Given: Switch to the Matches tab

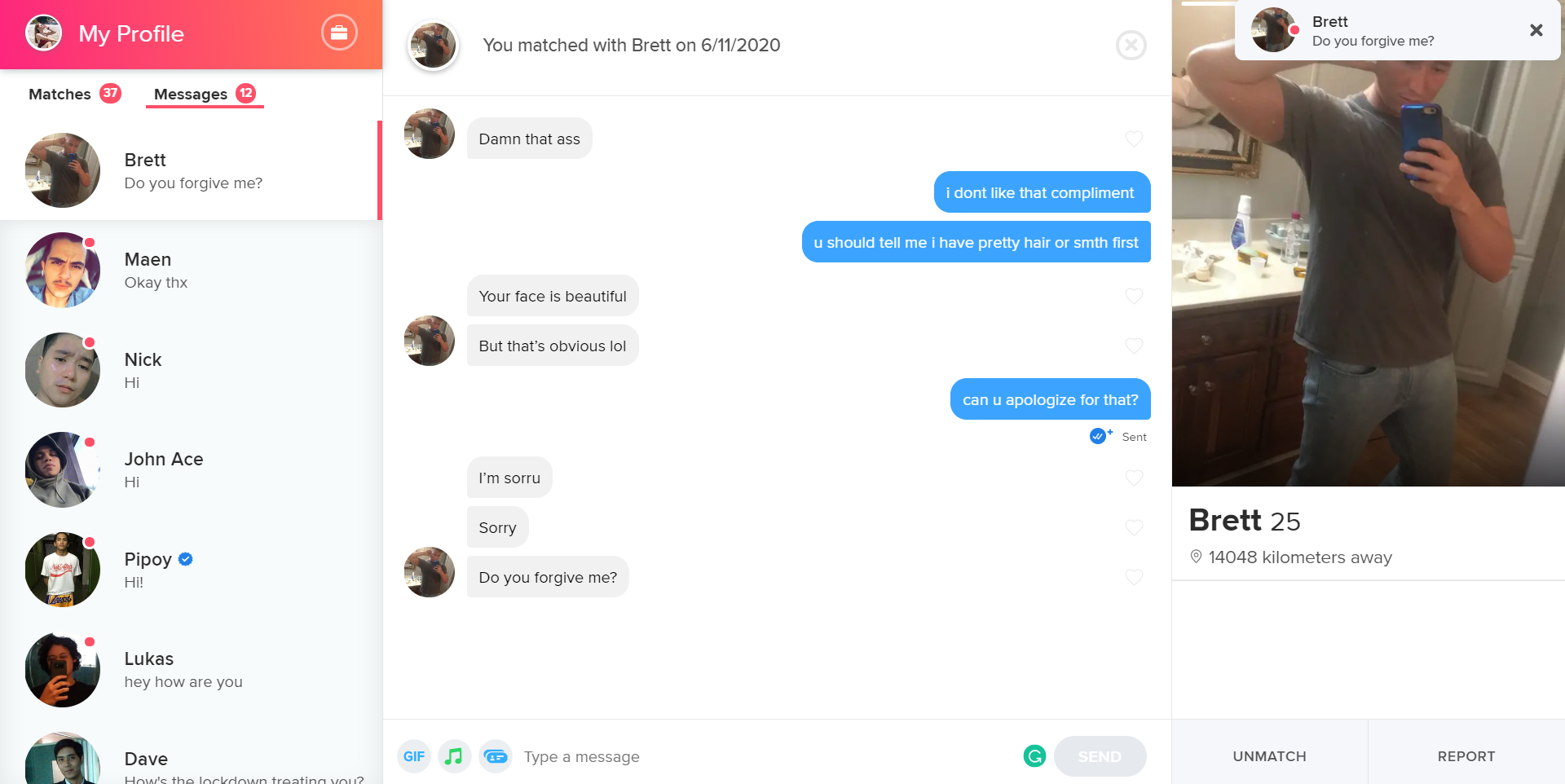Looking at the screenshot, I should click(74, 94).
